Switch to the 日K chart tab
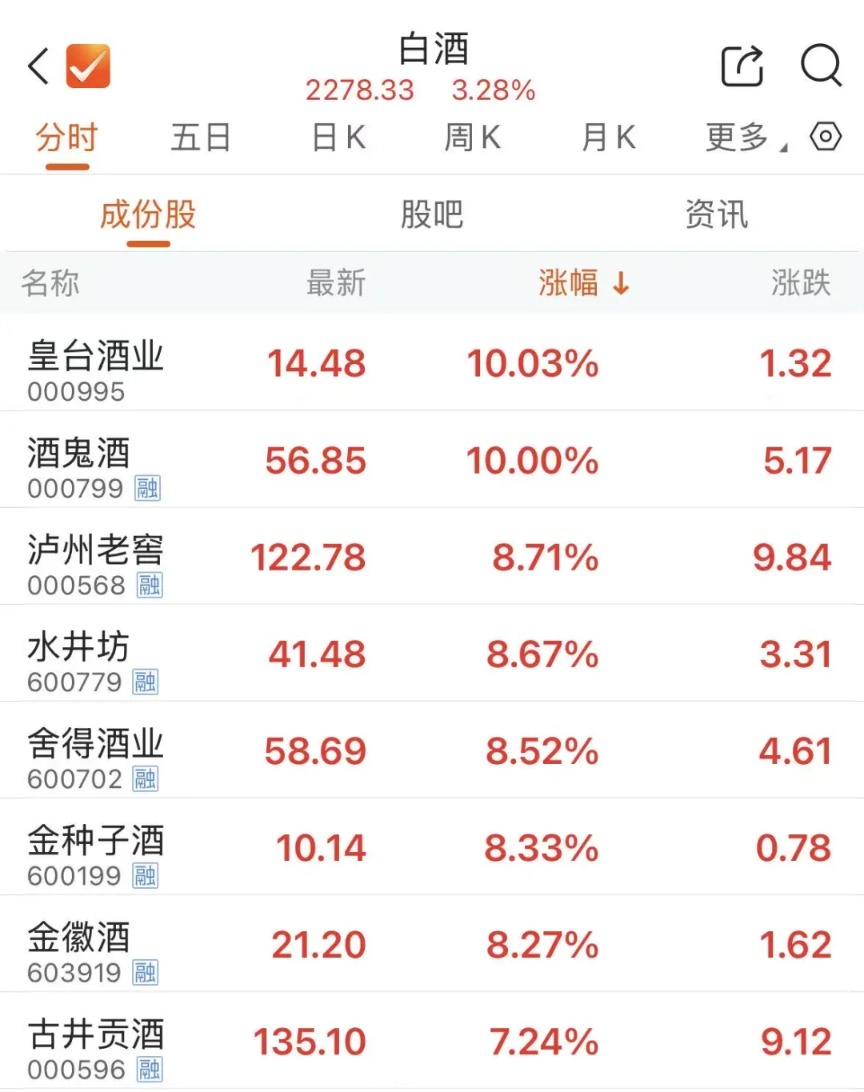This screenshot has height=1092, width=864. tap(336, 138)
